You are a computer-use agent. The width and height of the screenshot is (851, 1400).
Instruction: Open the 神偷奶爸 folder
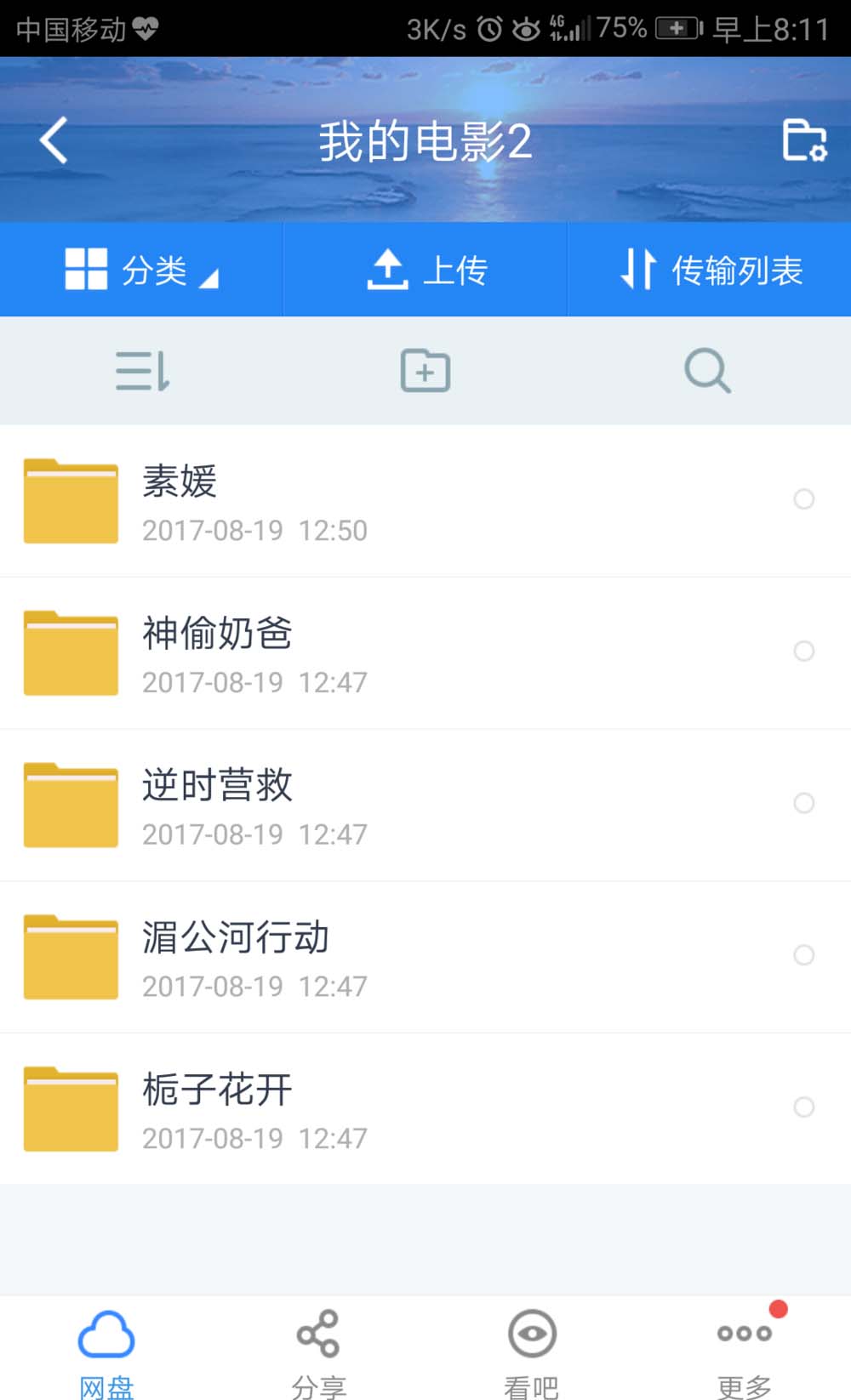tap(255, 653)
